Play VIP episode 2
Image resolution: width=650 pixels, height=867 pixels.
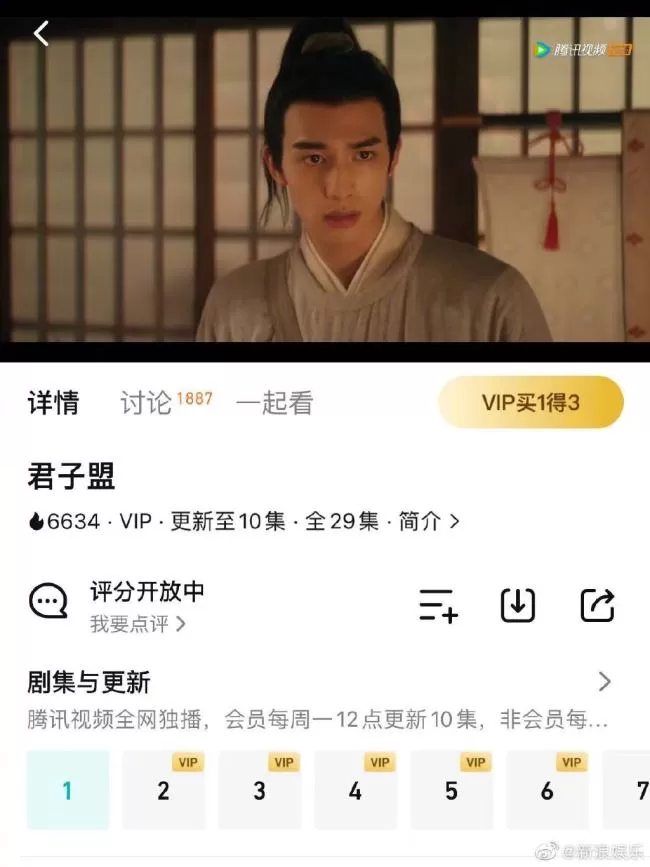tap(163, 790)
